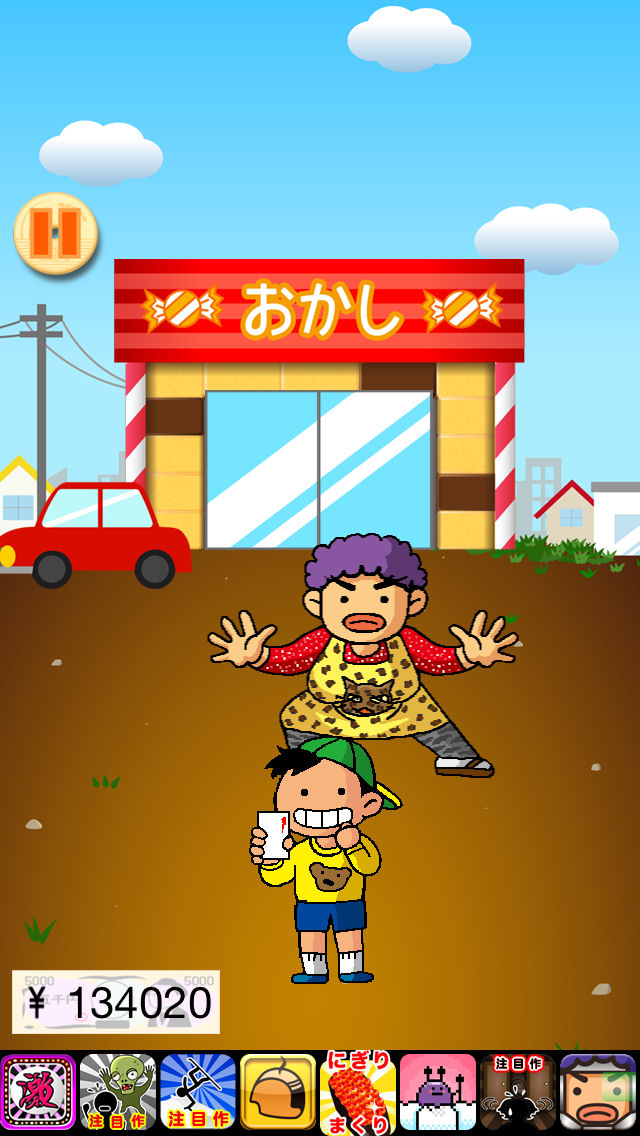Open the pink 激 app icon
Image resolution: width=640 pixels, height=1136 pixels.
38,1092
